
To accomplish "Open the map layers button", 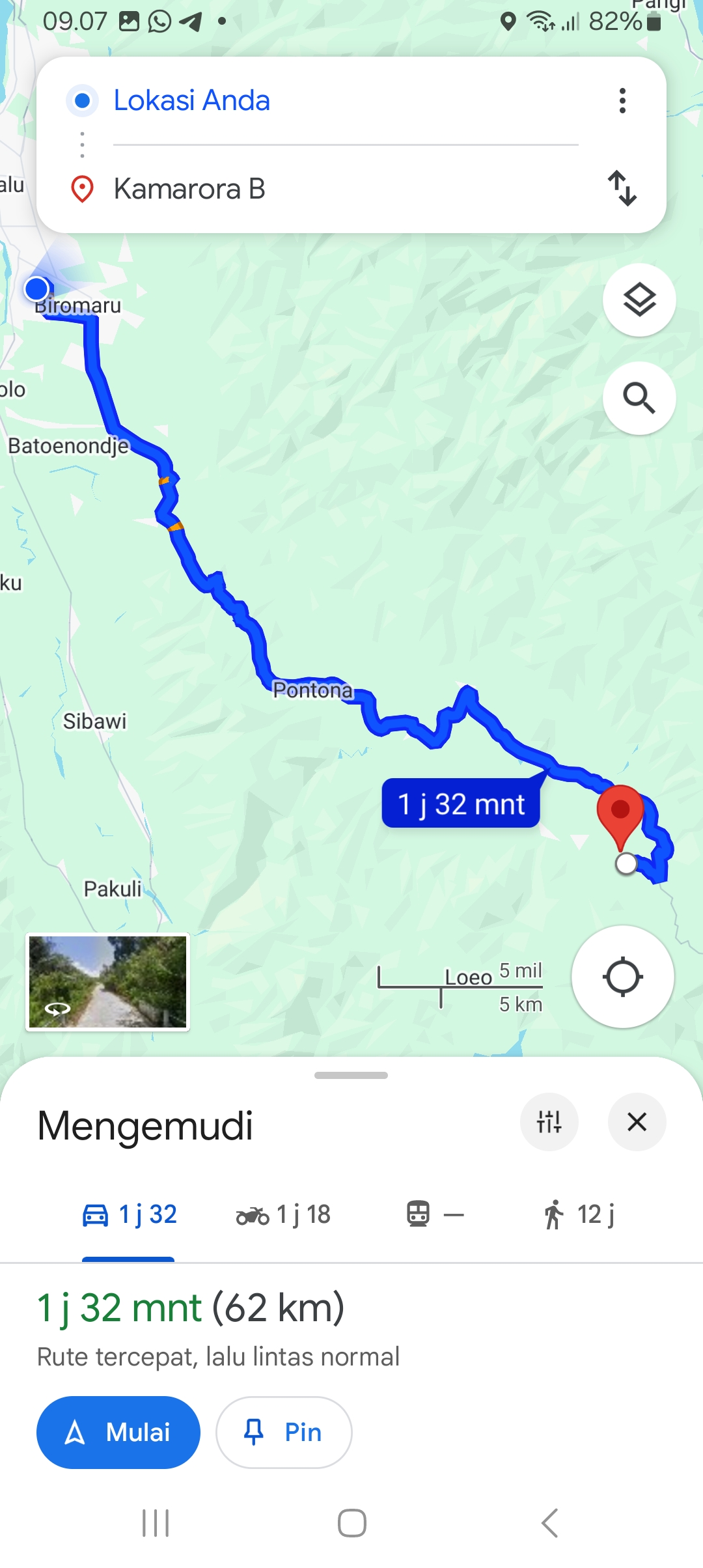I will click(639, 300).
